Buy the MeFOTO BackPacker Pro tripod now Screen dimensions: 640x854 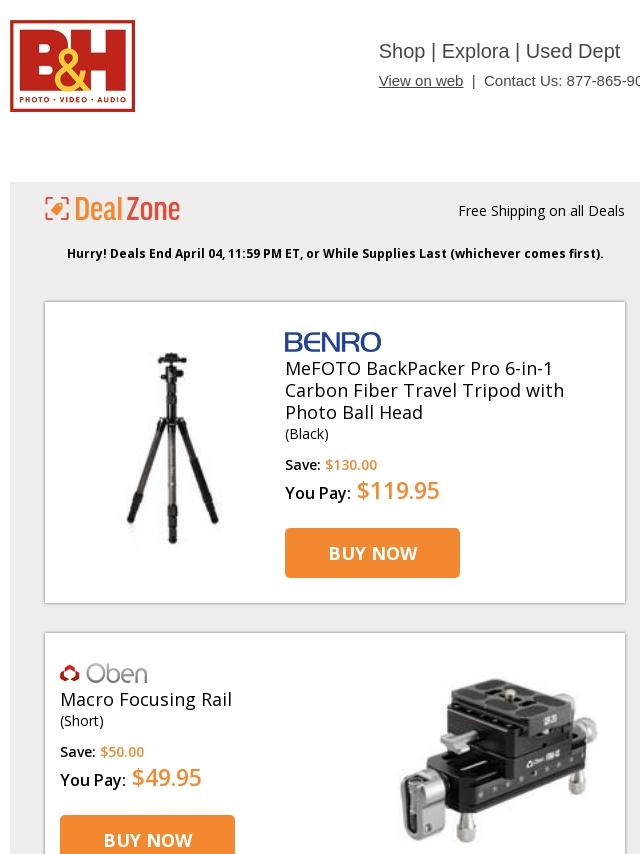(x=372, y=553)
